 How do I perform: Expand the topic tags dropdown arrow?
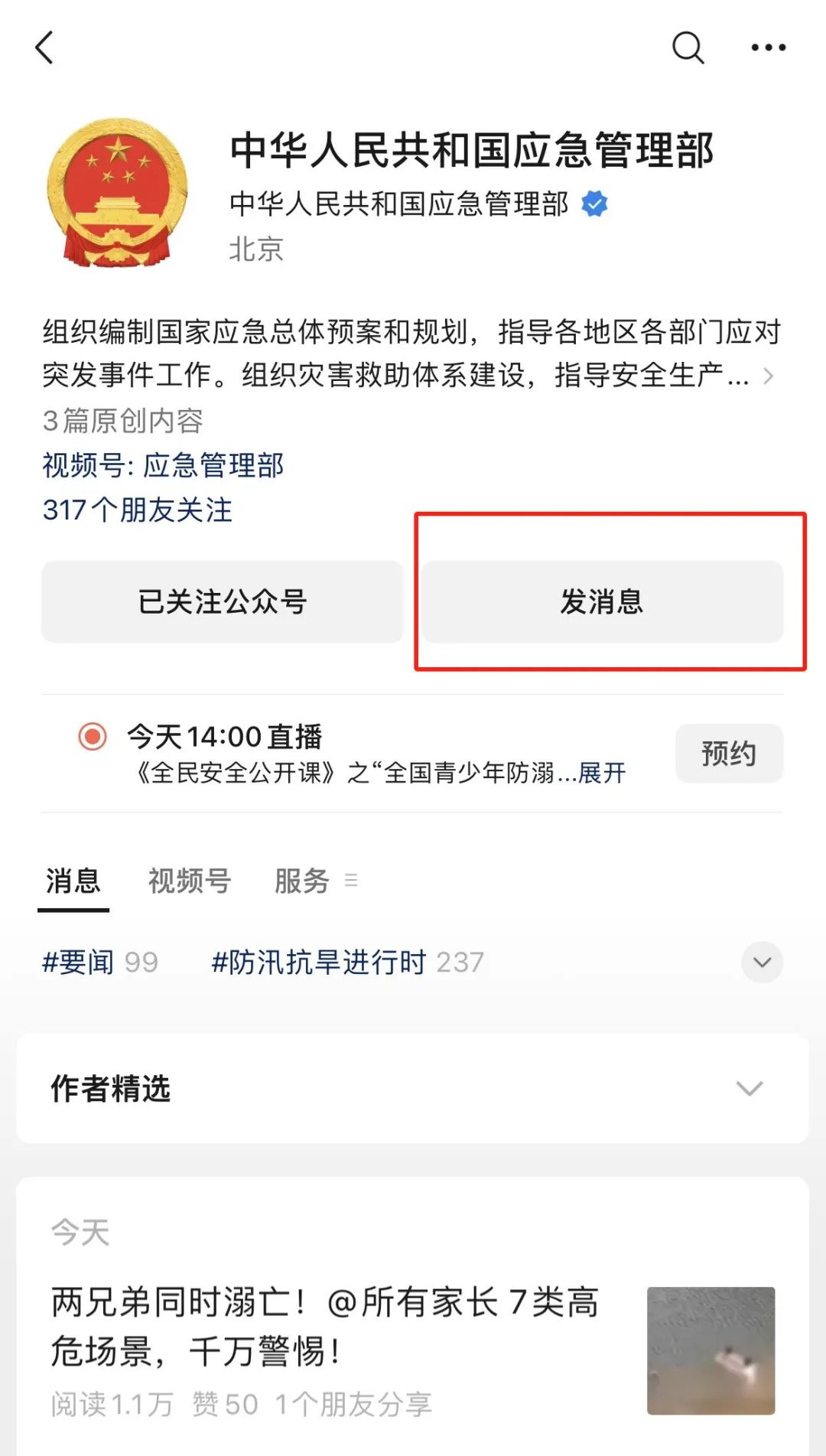[x=762, y=962]
